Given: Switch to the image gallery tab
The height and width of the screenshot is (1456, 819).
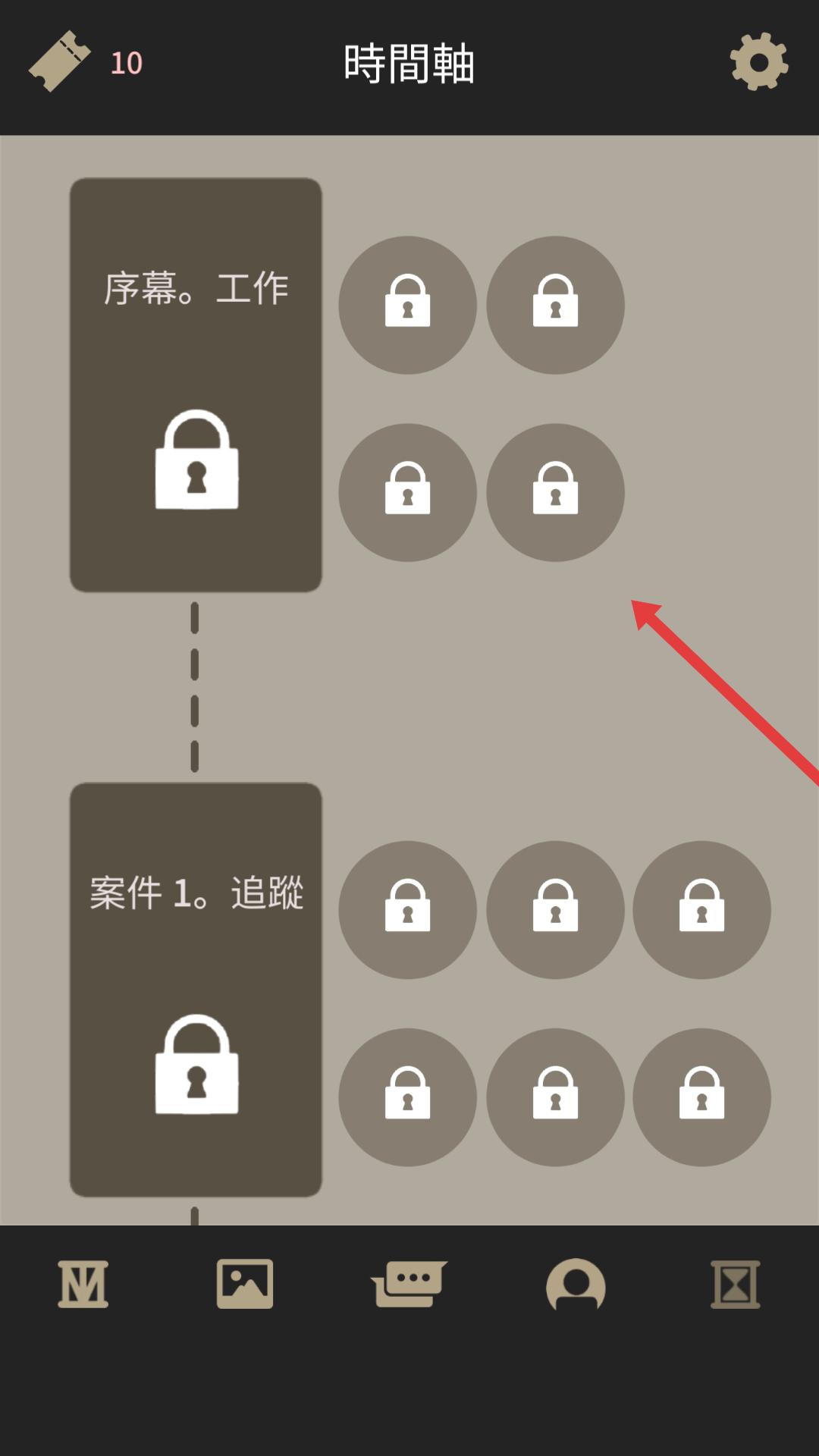Looking at the screenshot, I should tap(245, 1284).
